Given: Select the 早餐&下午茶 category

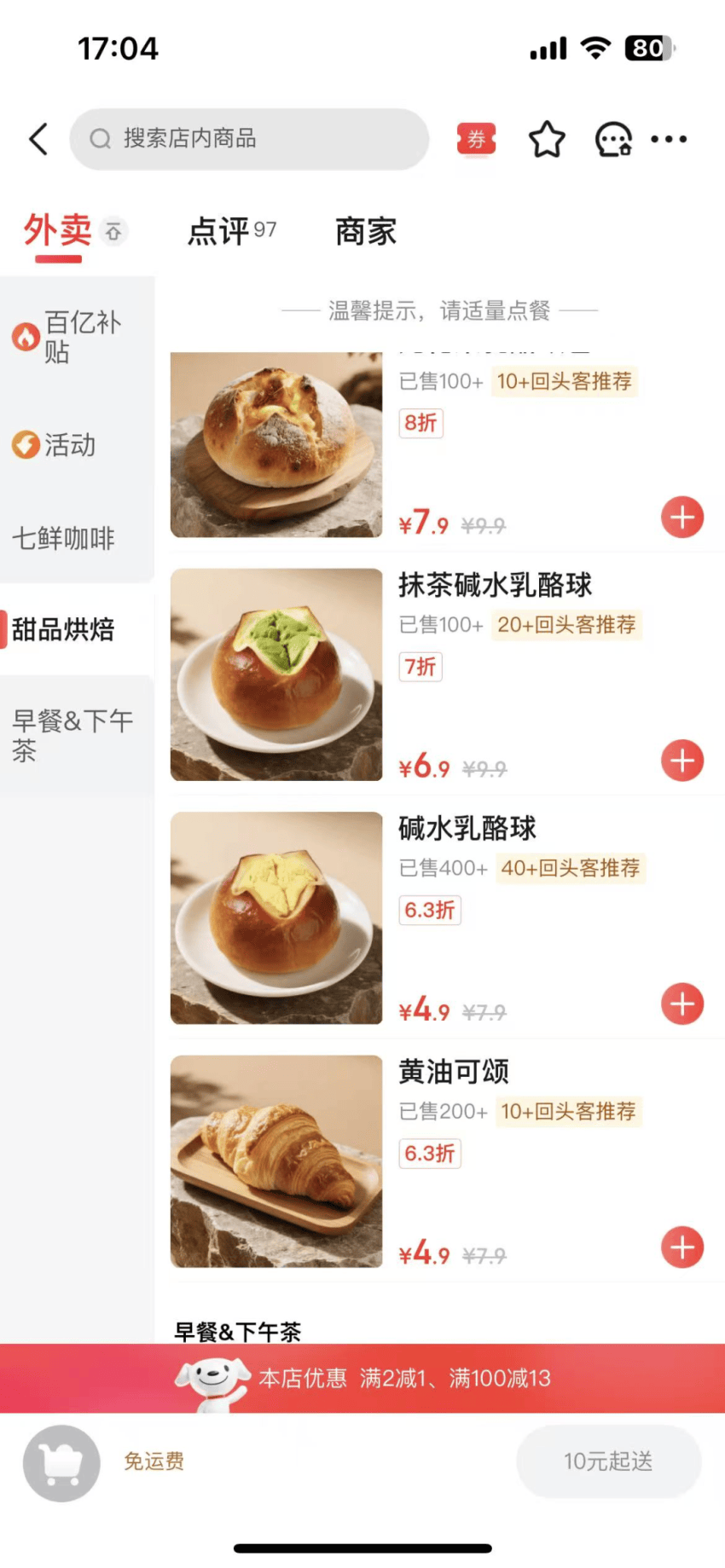Looking at the screenshot, I should pyautogui.click(x=72, y=735).
